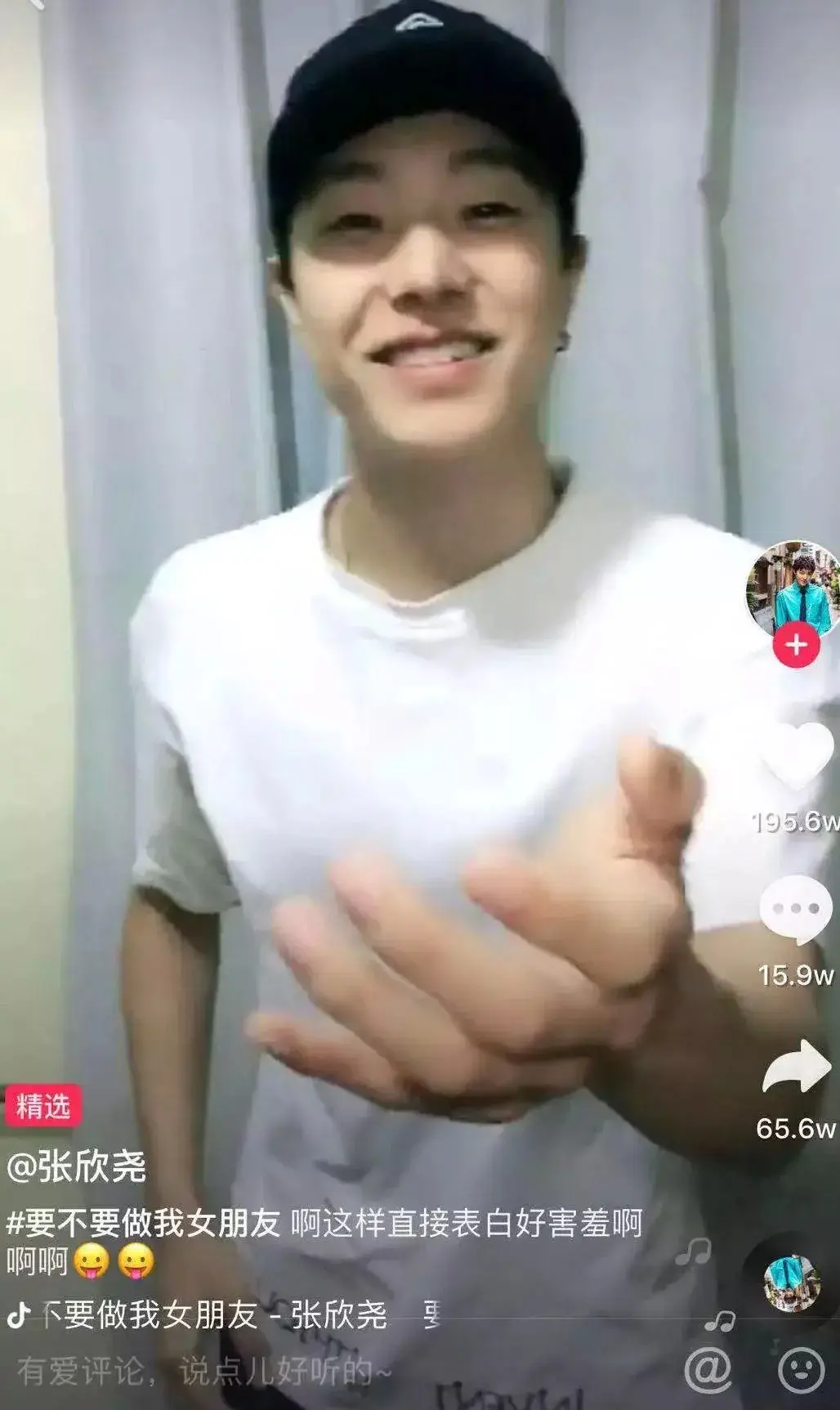Follow the creator with the plus button
Viewport: 840px width, 1410px height.
[x=796, y=645]
